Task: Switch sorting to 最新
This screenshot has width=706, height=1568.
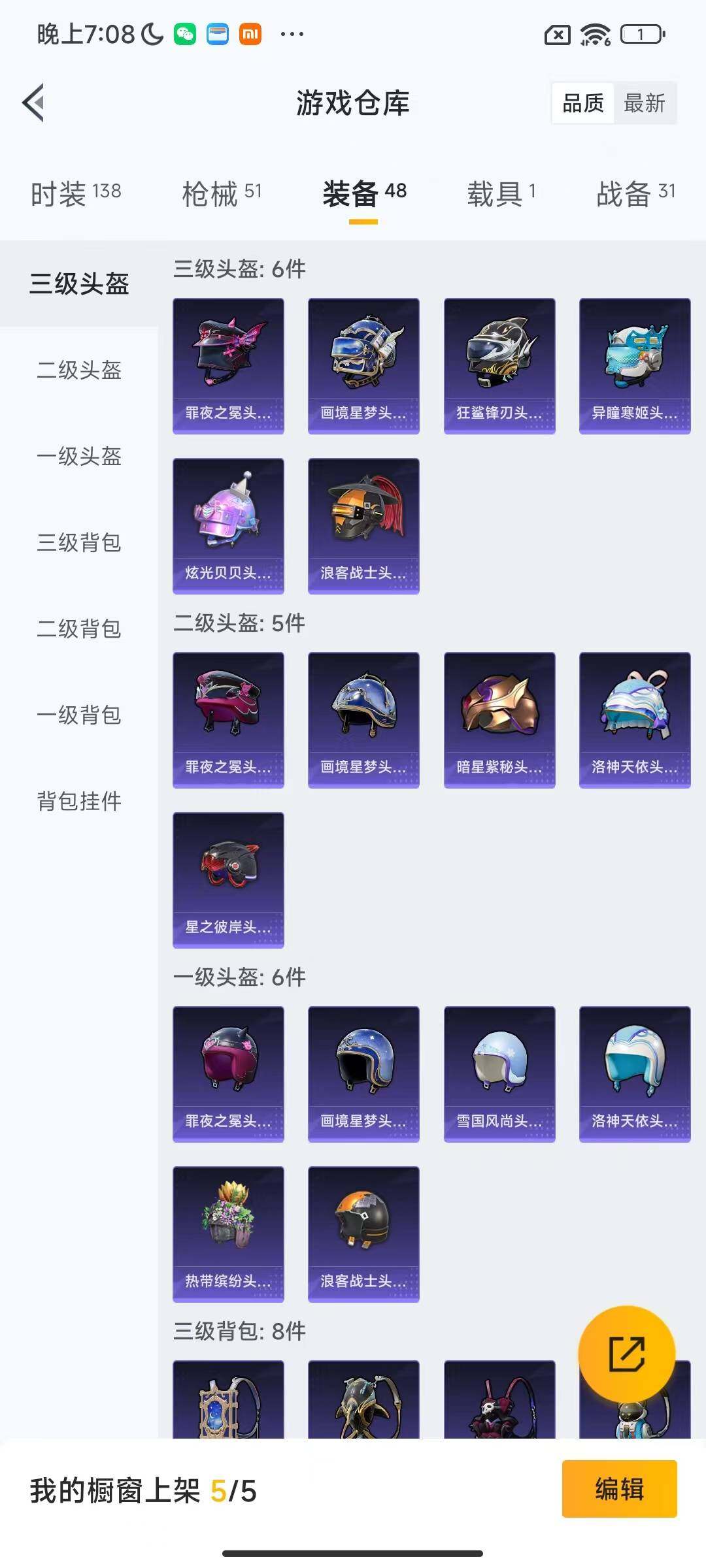Action: click(x=645, y=103)
